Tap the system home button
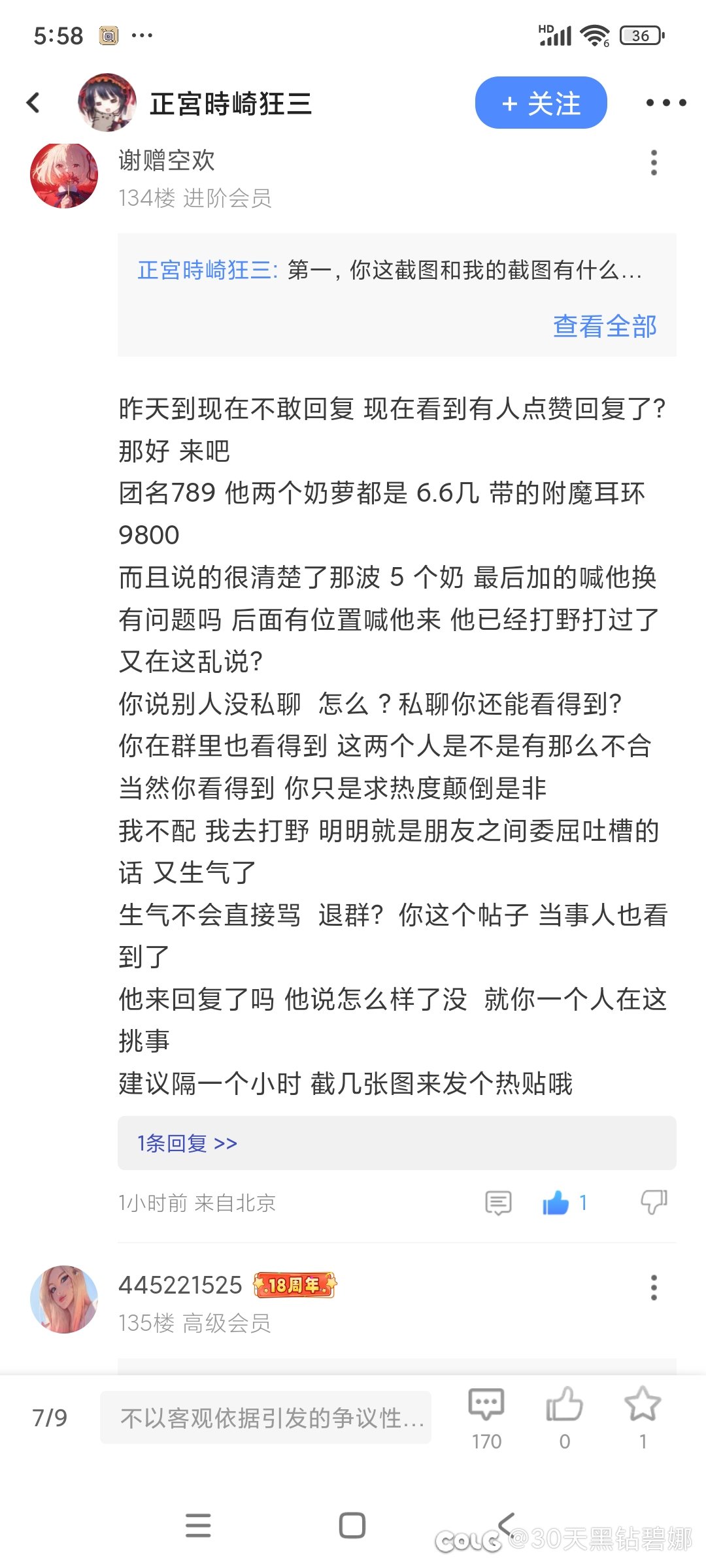This screenshot has height=1568, width=706. pos(352,1526)
